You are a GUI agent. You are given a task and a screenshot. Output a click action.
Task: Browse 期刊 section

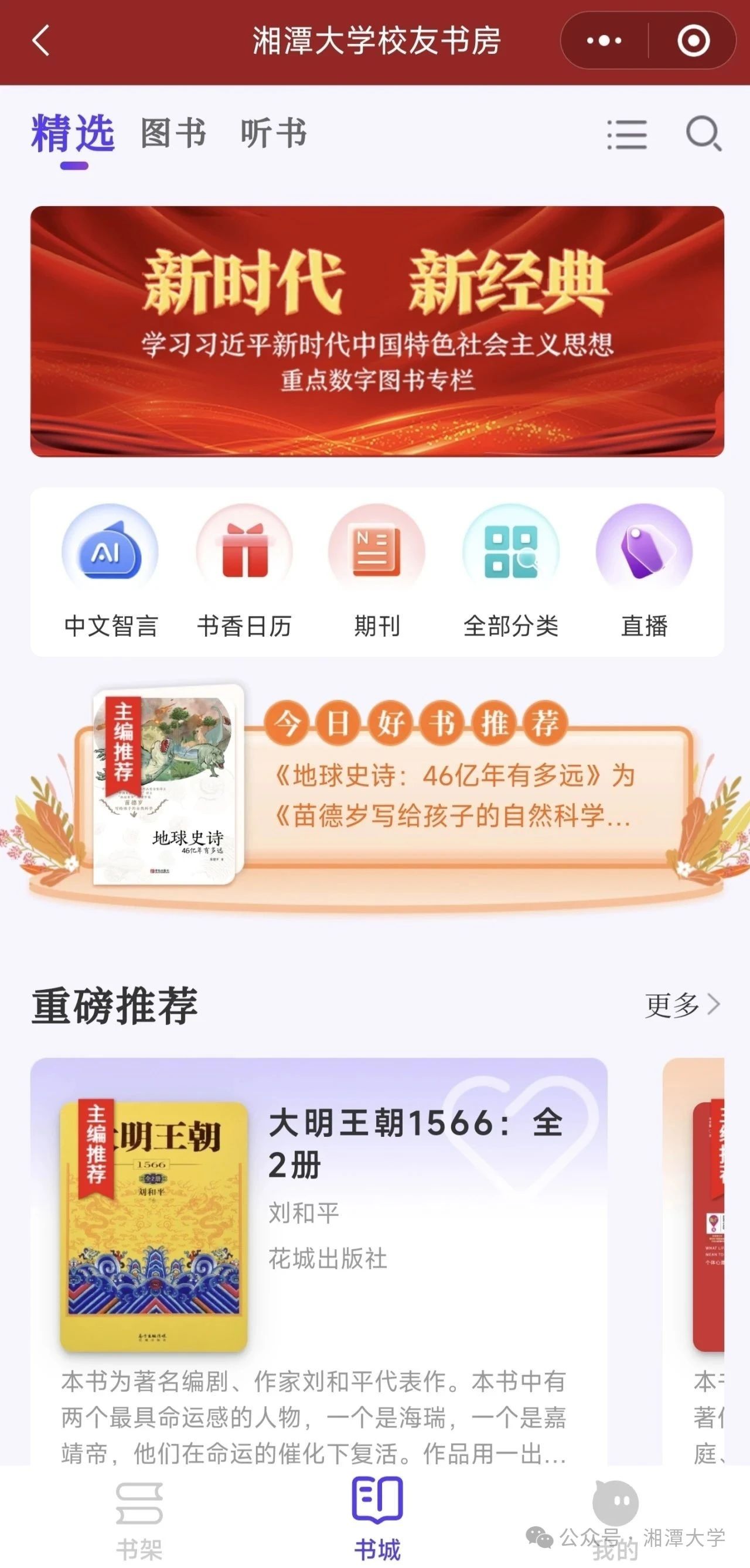(377, 571)
